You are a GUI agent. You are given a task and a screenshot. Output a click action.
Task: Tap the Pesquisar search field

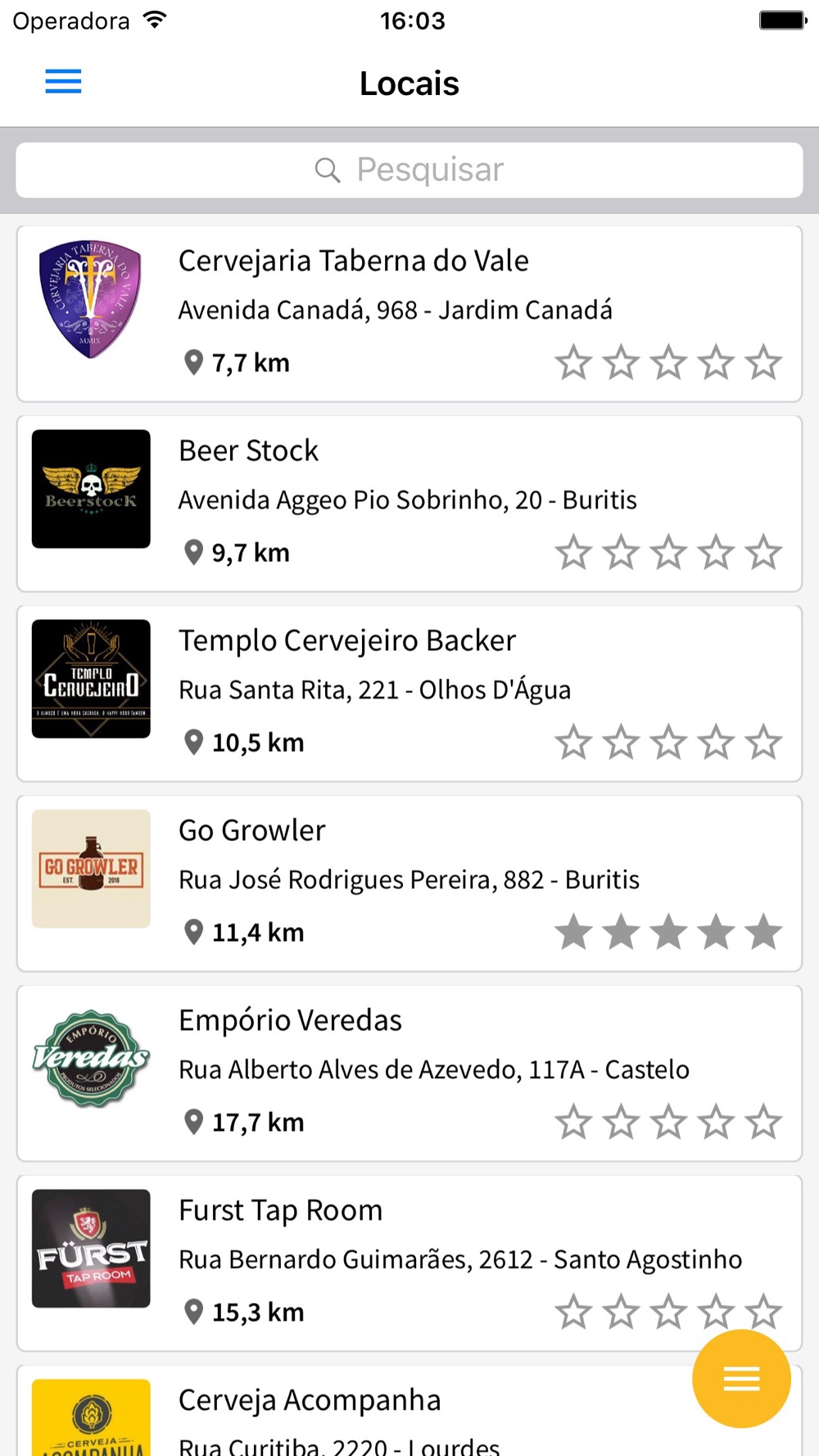coord(409,170)
